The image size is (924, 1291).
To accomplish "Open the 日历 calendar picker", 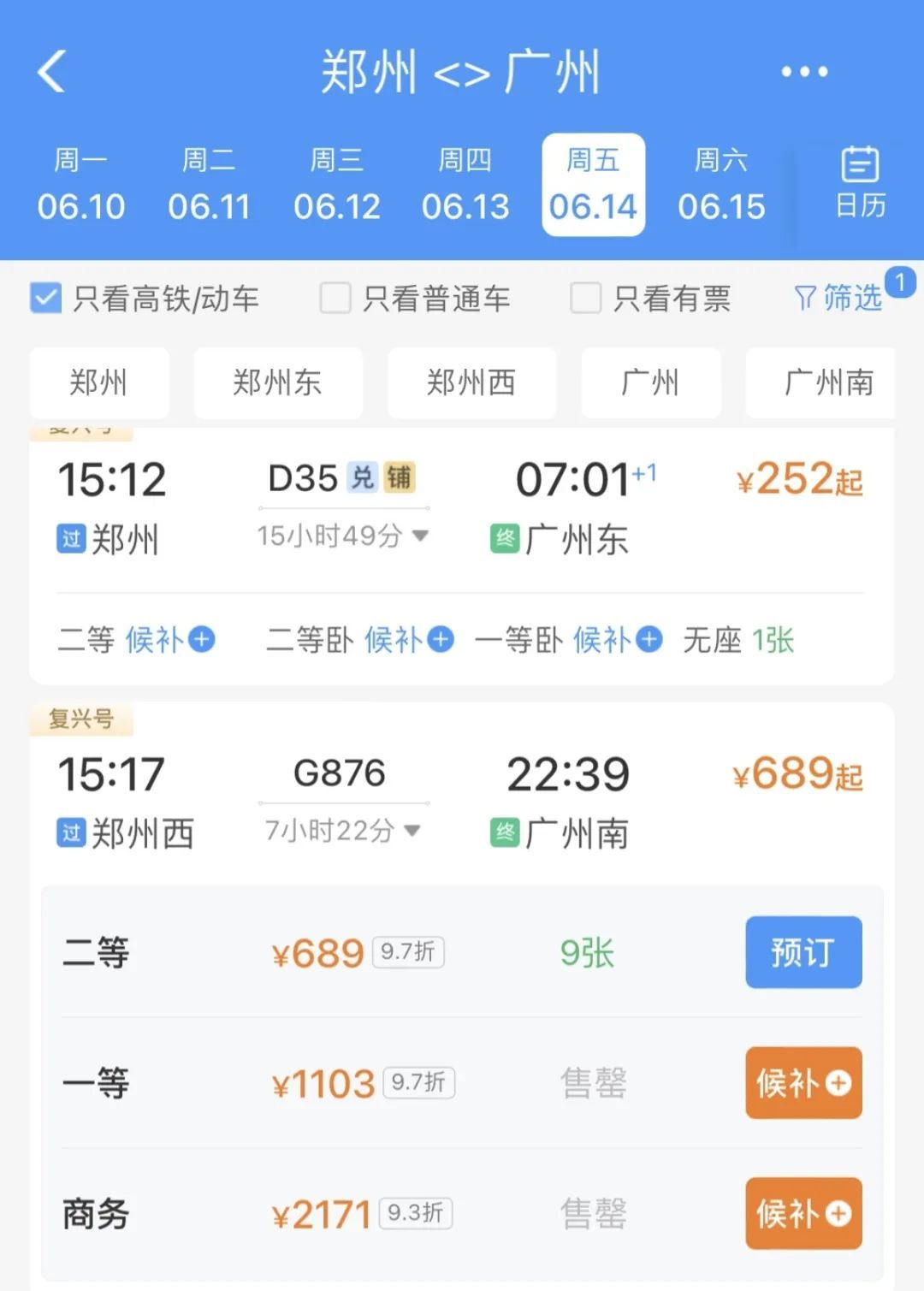I will point(859,183).
